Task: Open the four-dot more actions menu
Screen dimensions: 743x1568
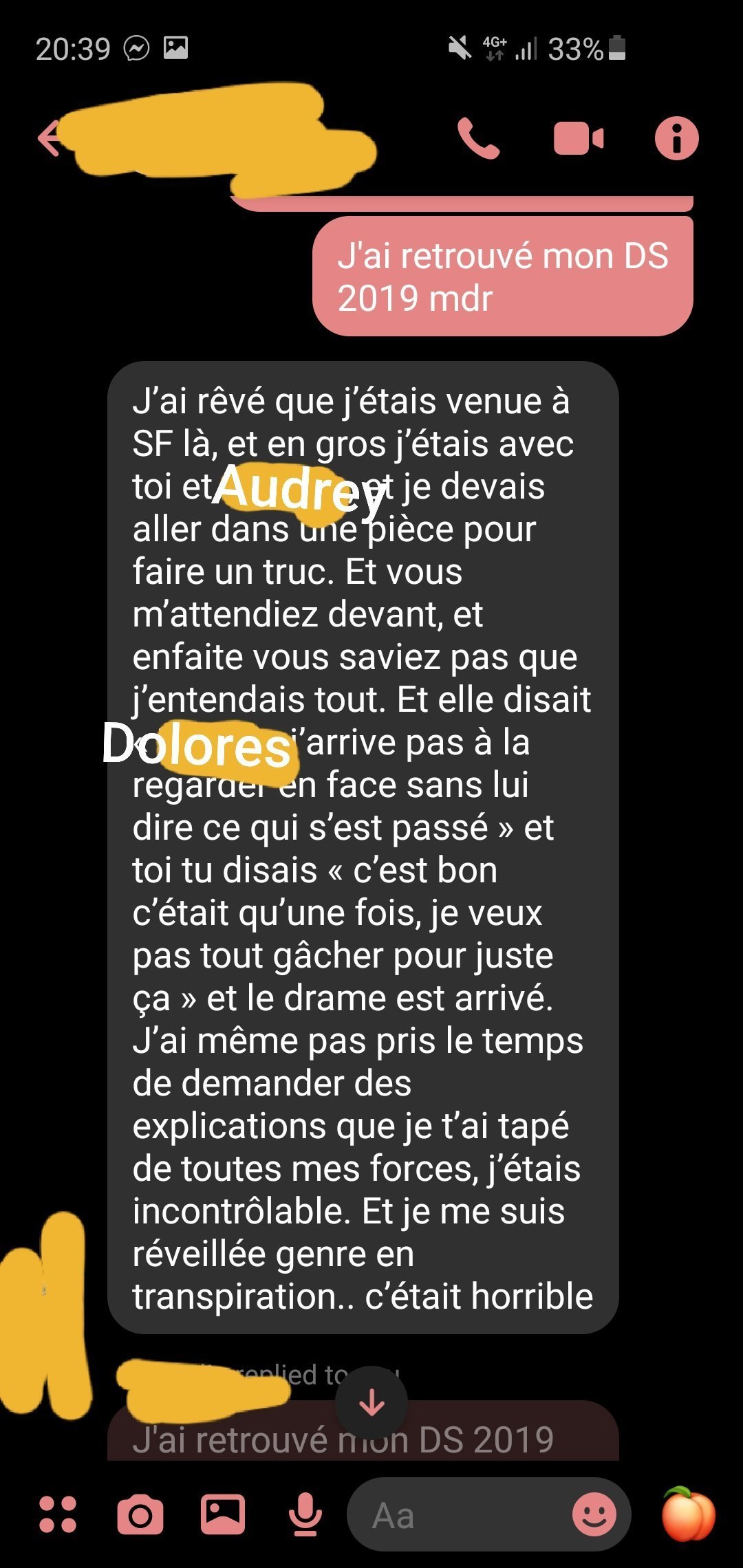Action: pos(58,1515)
